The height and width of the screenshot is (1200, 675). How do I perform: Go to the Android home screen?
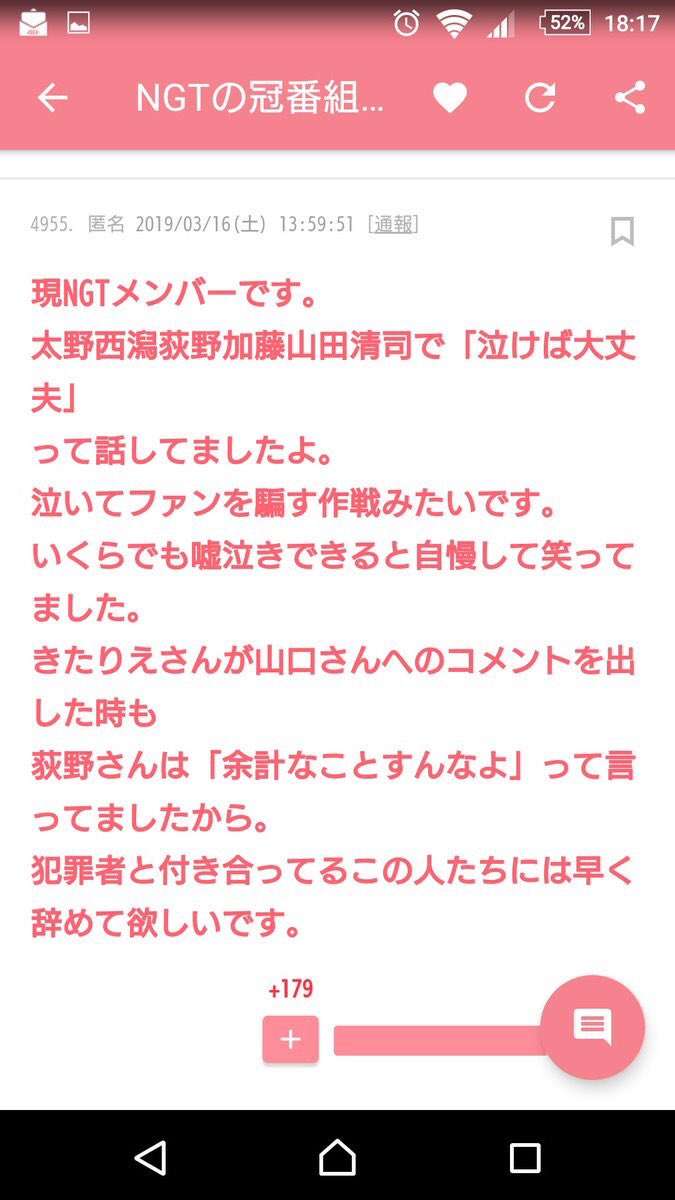tap(337, 1157)
